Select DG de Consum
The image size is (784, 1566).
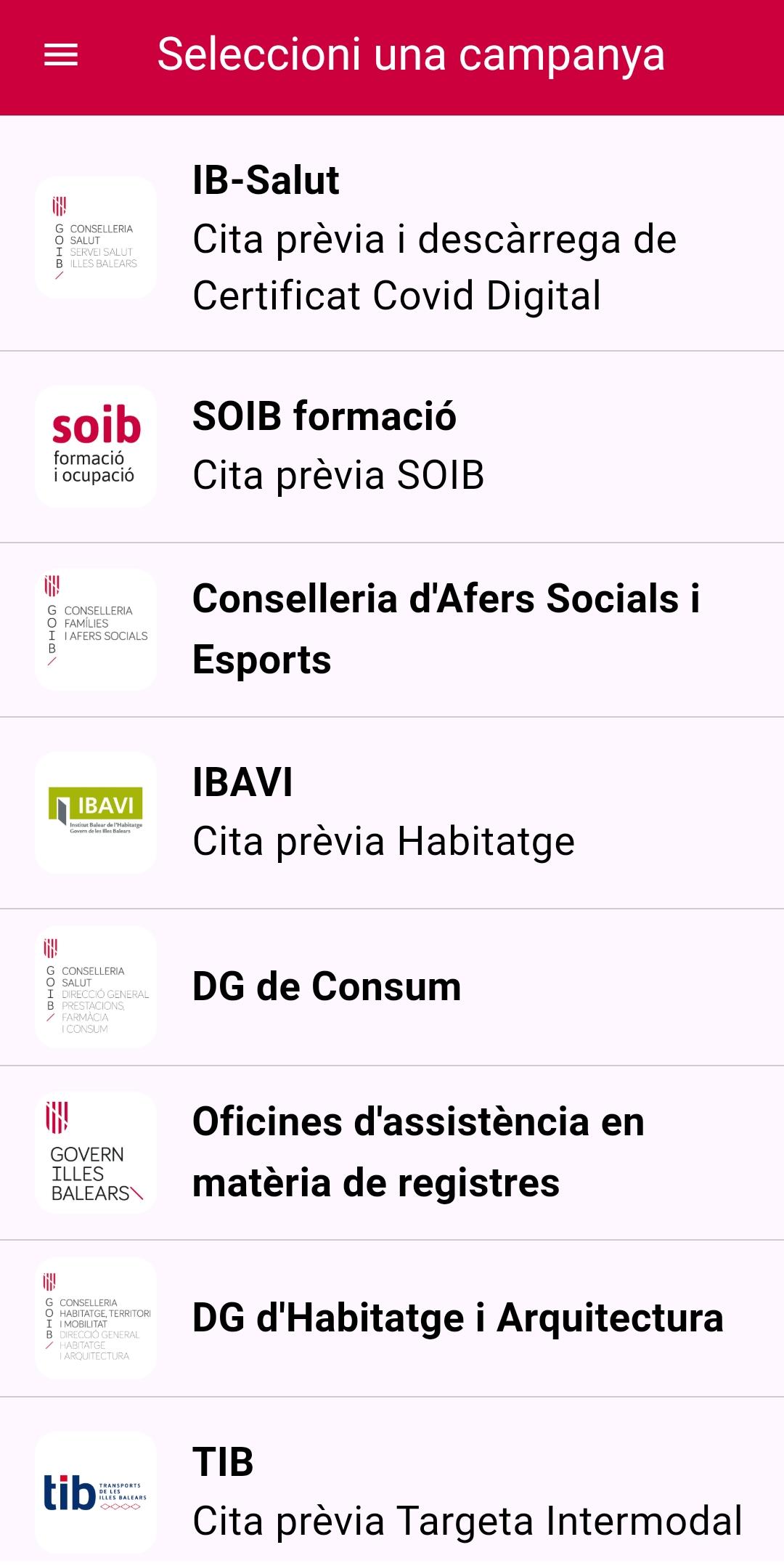[392, 986]
